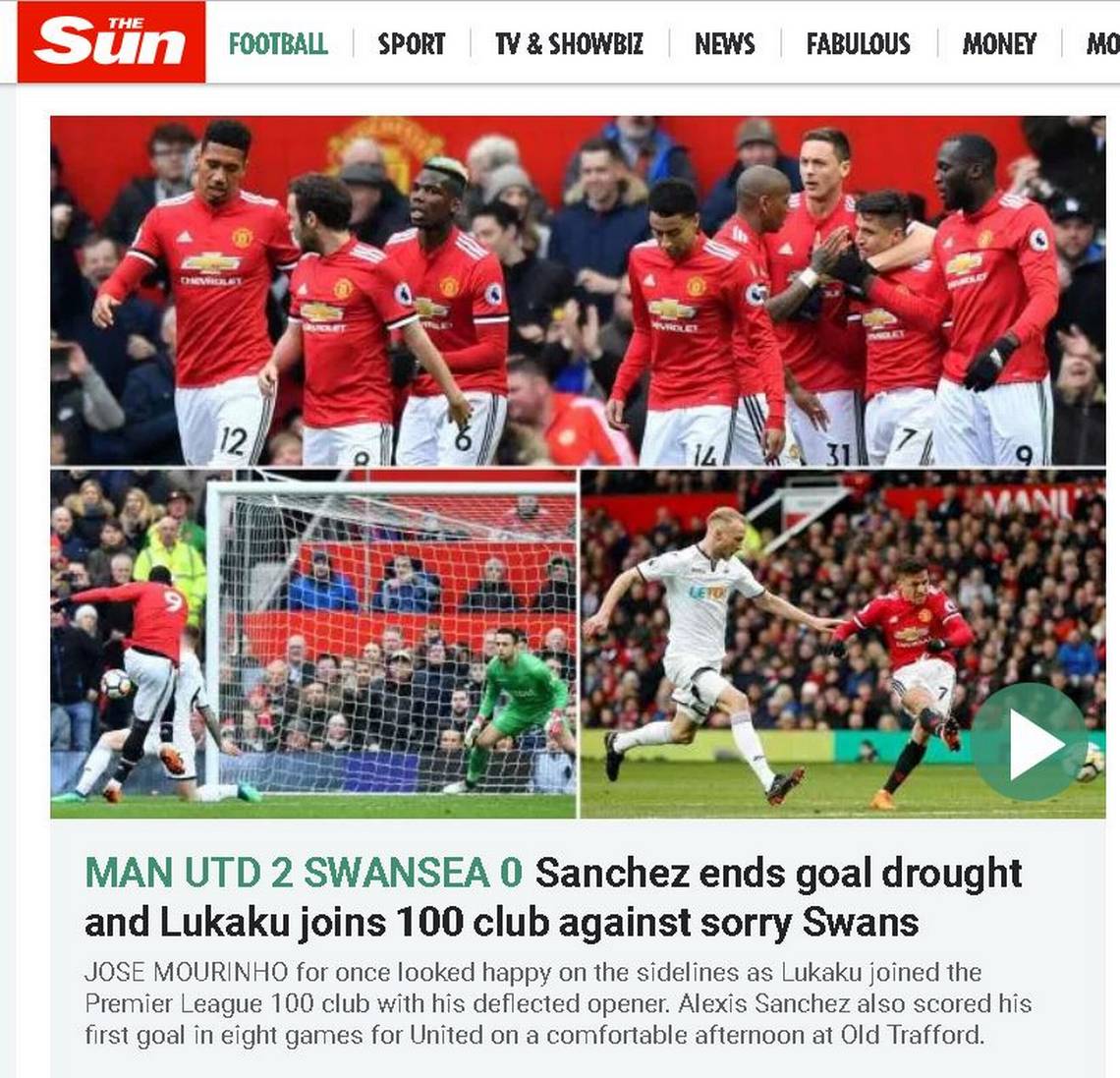Open the Football section

click(278, 44)
